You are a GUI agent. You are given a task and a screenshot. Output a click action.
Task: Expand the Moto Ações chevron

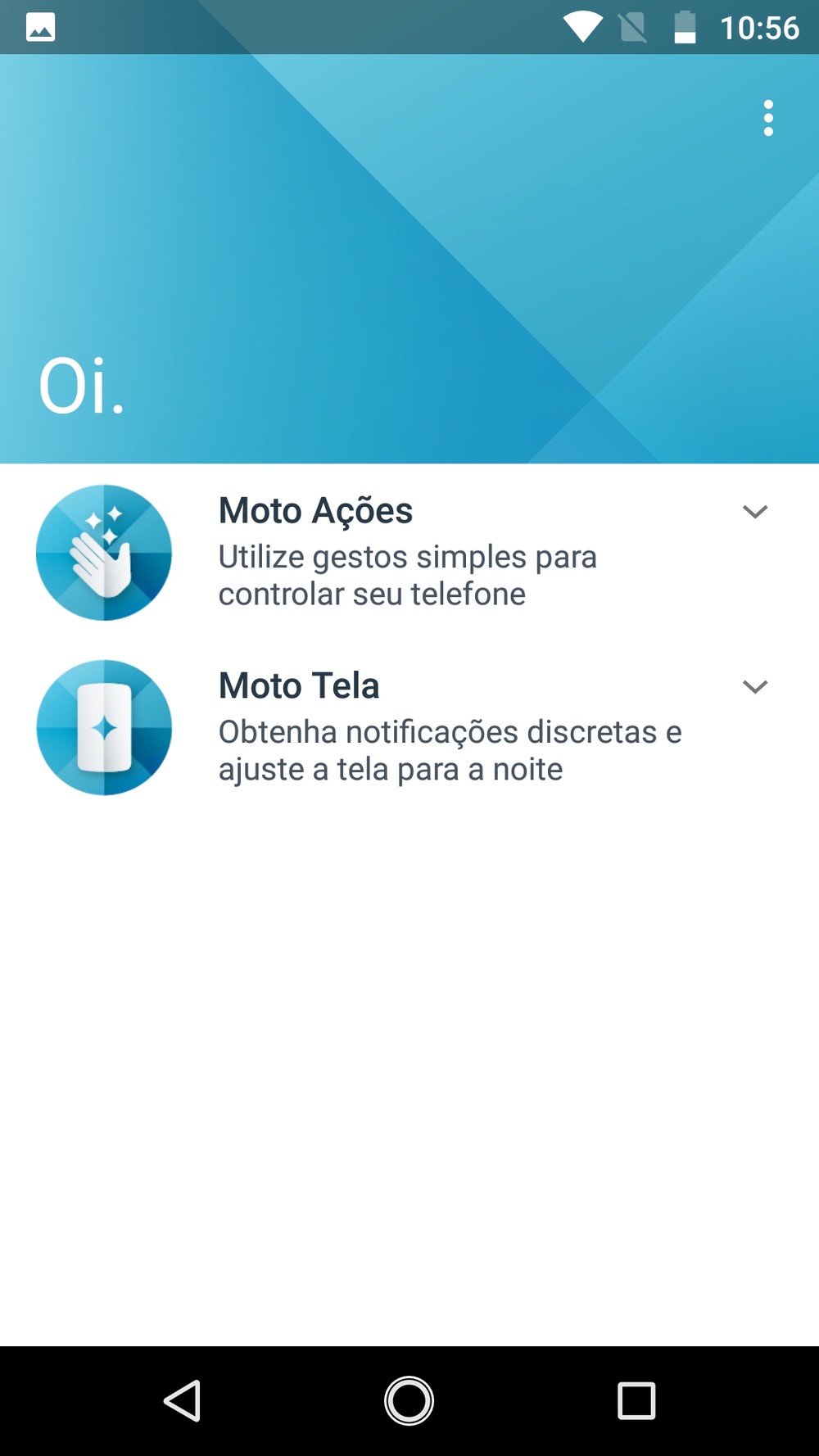coord(754,512)
